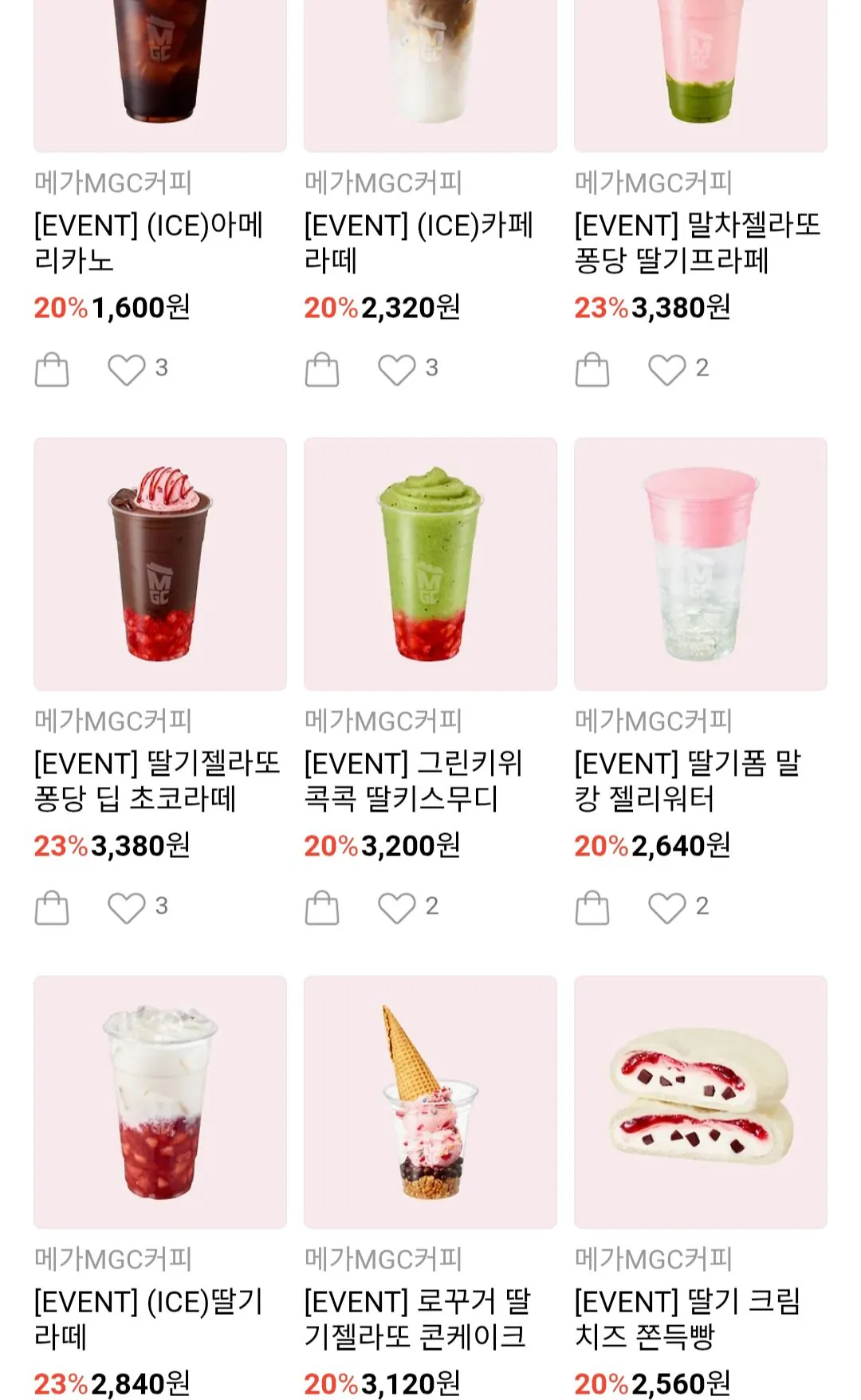Add the [EVENT] (ICE)아메리카노 to cart
Image resolution: width=861 pixels, height=1400 pixels.
[x=53, y=367]
